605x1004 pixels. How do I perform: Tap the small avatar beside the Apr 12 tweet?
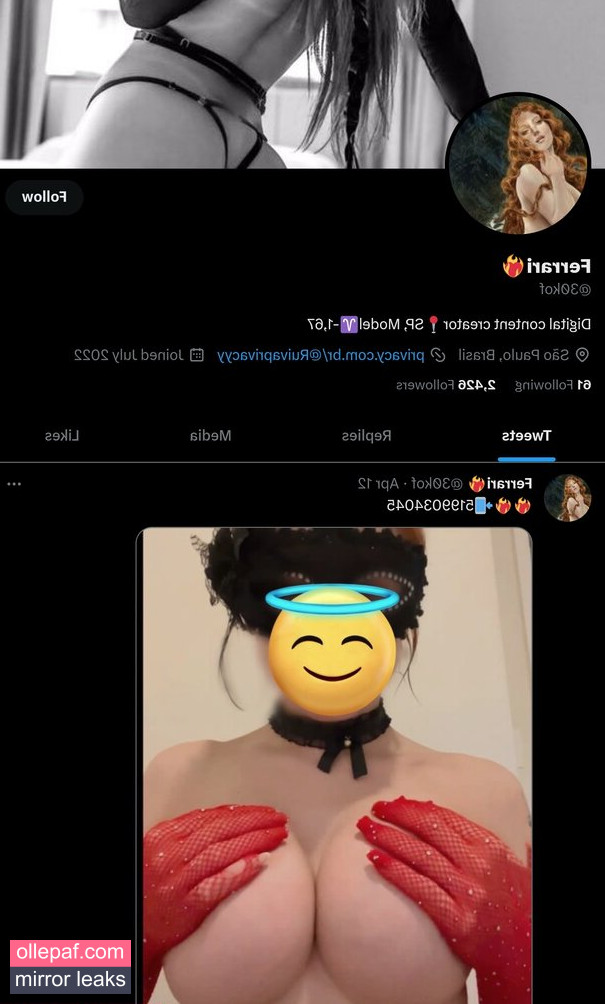(x=567, y=498)
